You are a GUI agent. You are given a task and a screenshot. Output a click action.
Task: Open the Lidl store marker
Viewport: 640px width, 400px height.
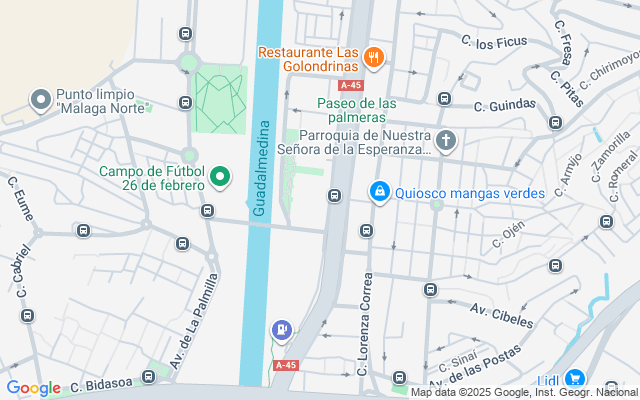pos(574,379)
